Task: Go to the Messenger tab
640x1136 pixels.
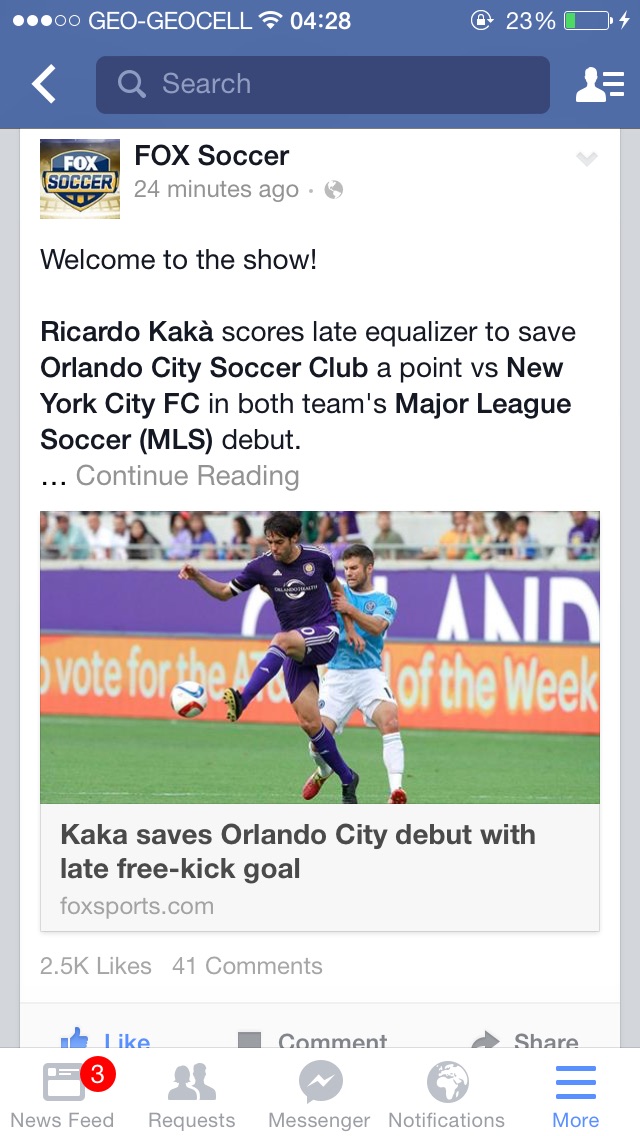Action: [x=320, y=1095]
